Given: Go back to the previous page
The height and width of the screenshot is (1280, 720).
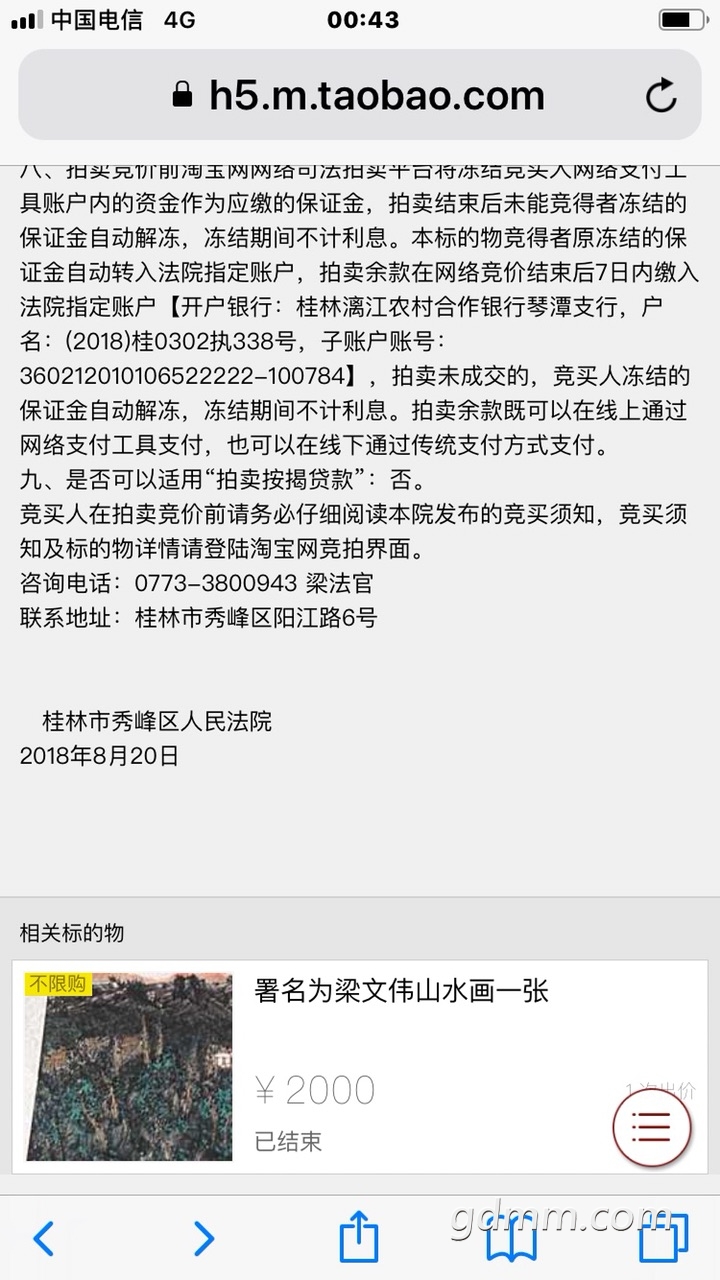Looking at the screenshot, I should pos(44,1239).
